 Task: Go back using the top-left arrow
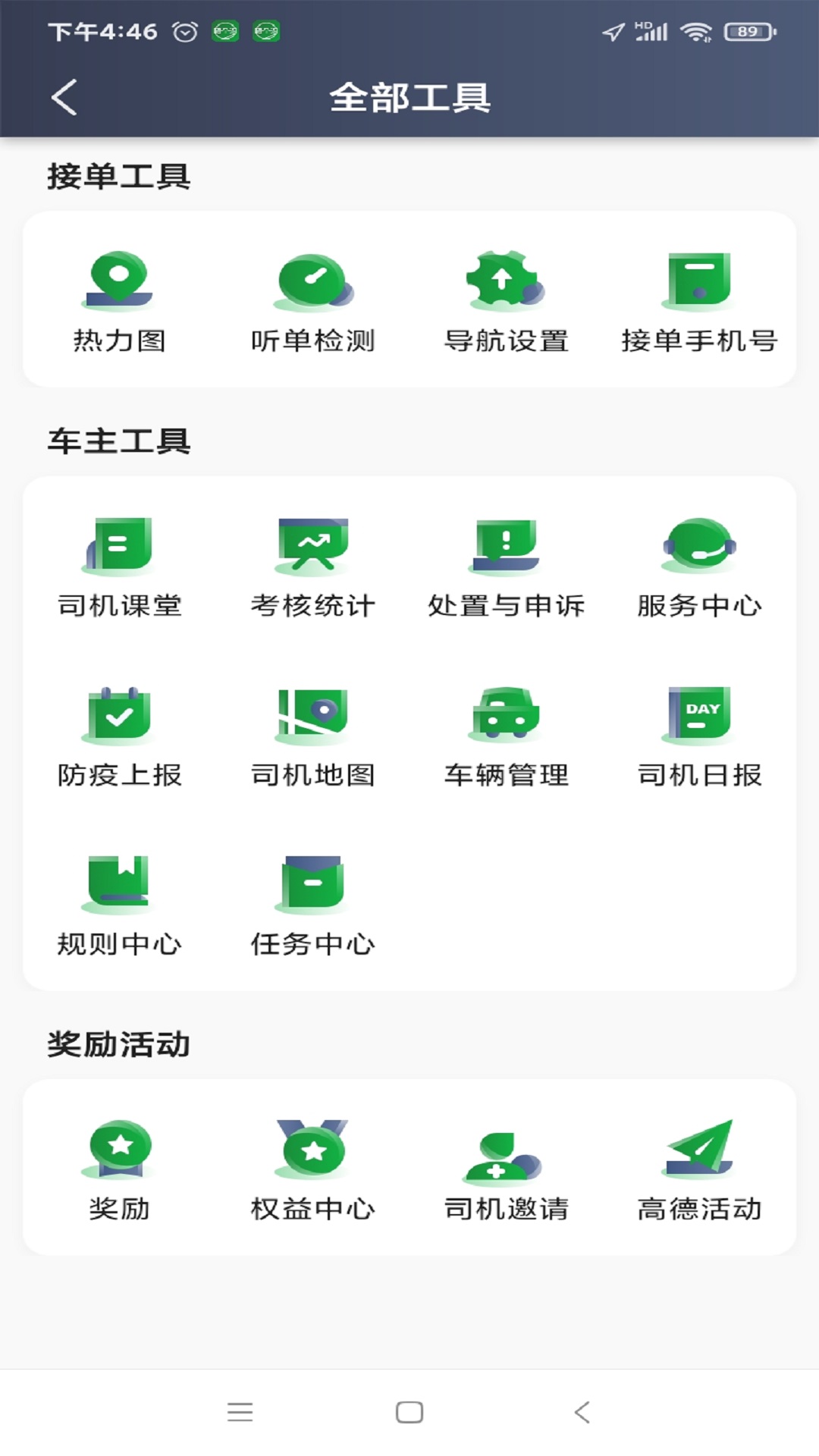click(x=64, y=99)
